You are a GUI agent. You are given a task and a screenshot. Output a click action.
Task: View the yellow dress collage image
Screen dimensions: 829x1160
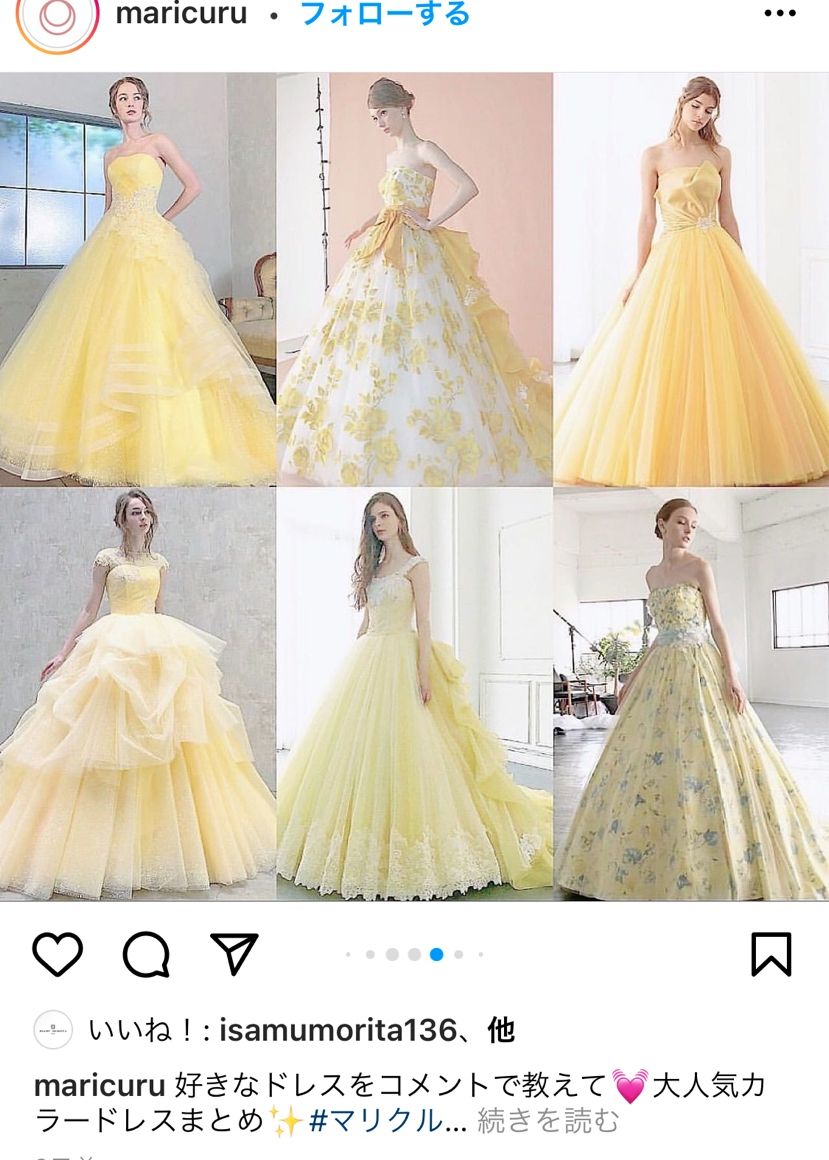[x=414, y=486]
